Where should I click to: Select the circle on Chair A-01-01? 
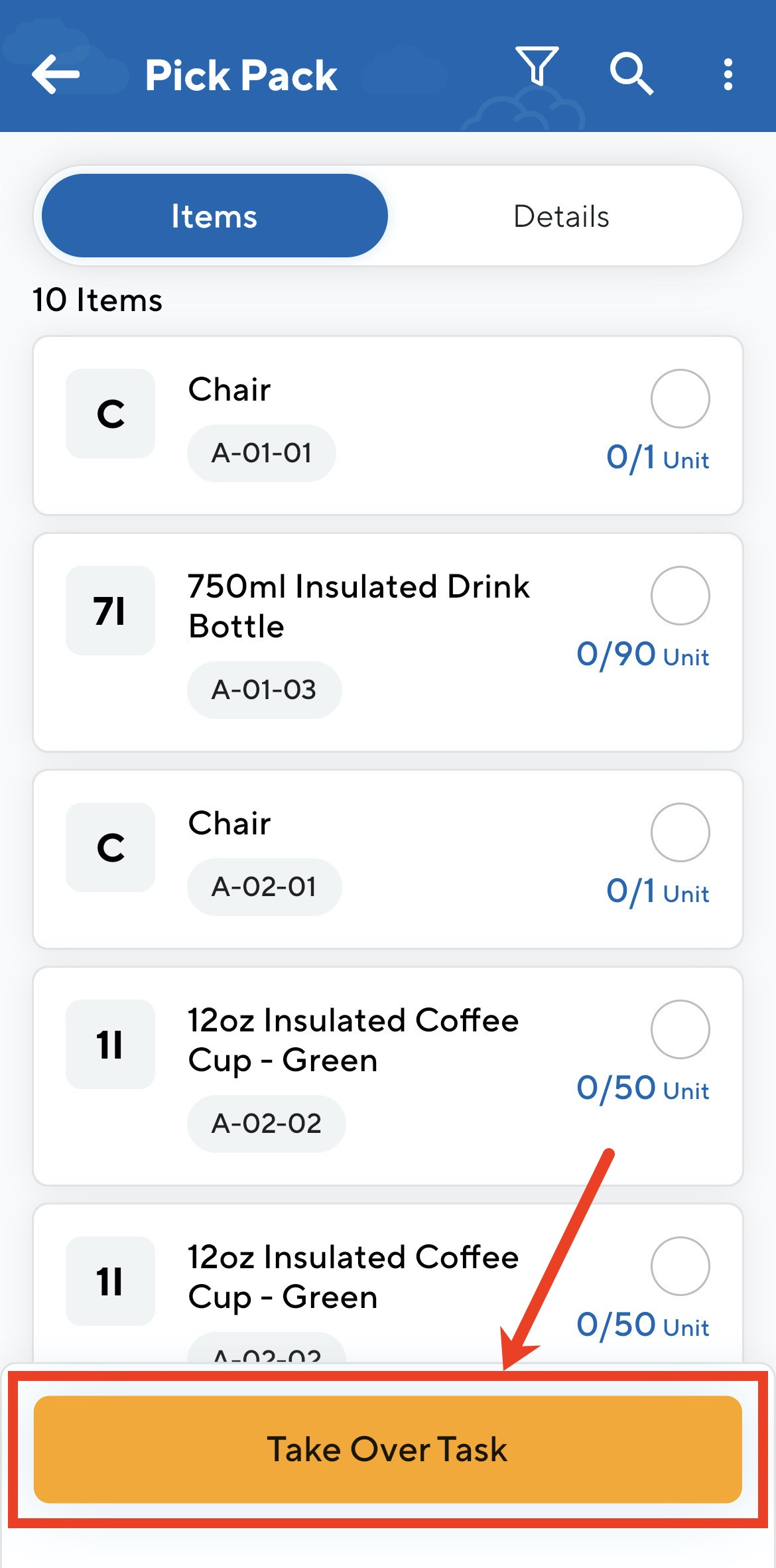click(x=679, y=399)
